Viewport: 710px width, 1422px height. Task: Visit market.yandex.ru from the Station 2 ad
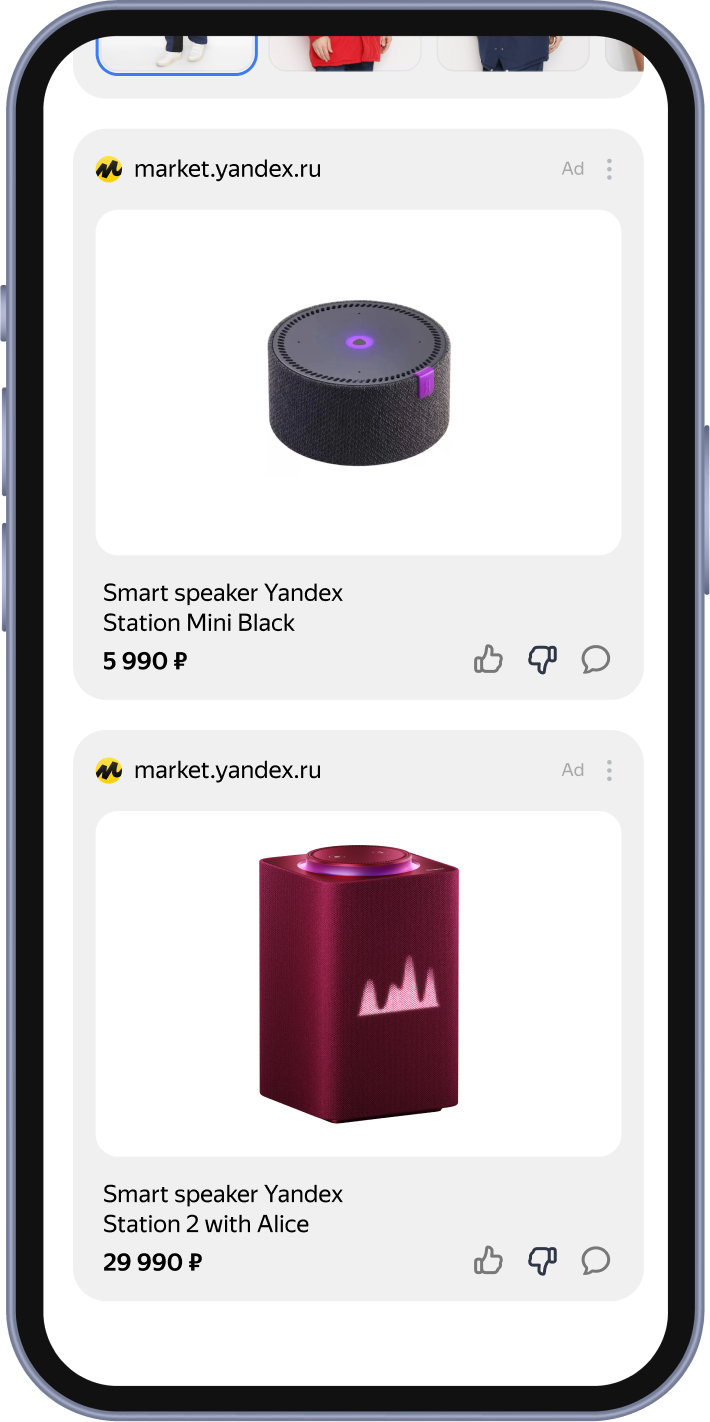[227, 770]
